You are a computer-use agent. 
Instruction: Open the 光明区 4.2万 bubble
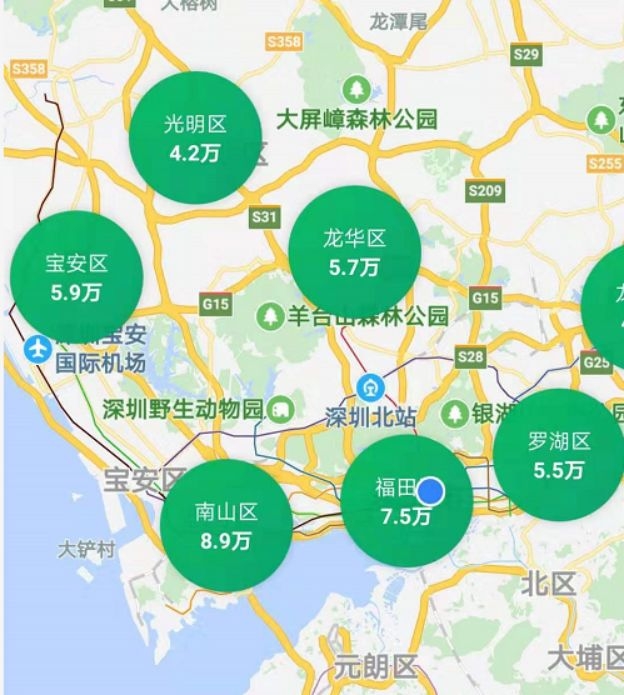pos(196,138)
